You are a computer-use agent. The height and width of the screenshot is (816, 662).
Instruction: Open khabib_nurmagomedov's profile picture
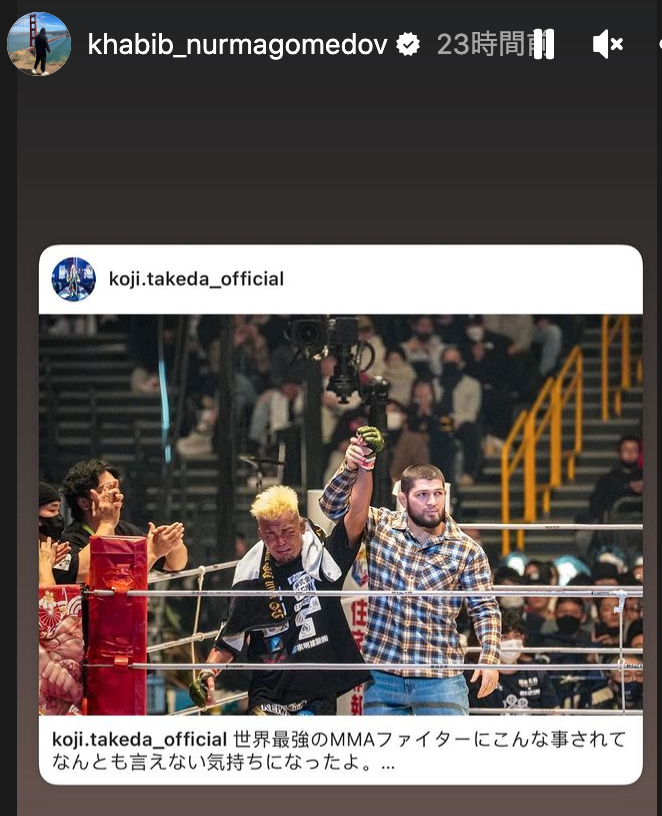(38, 44)
